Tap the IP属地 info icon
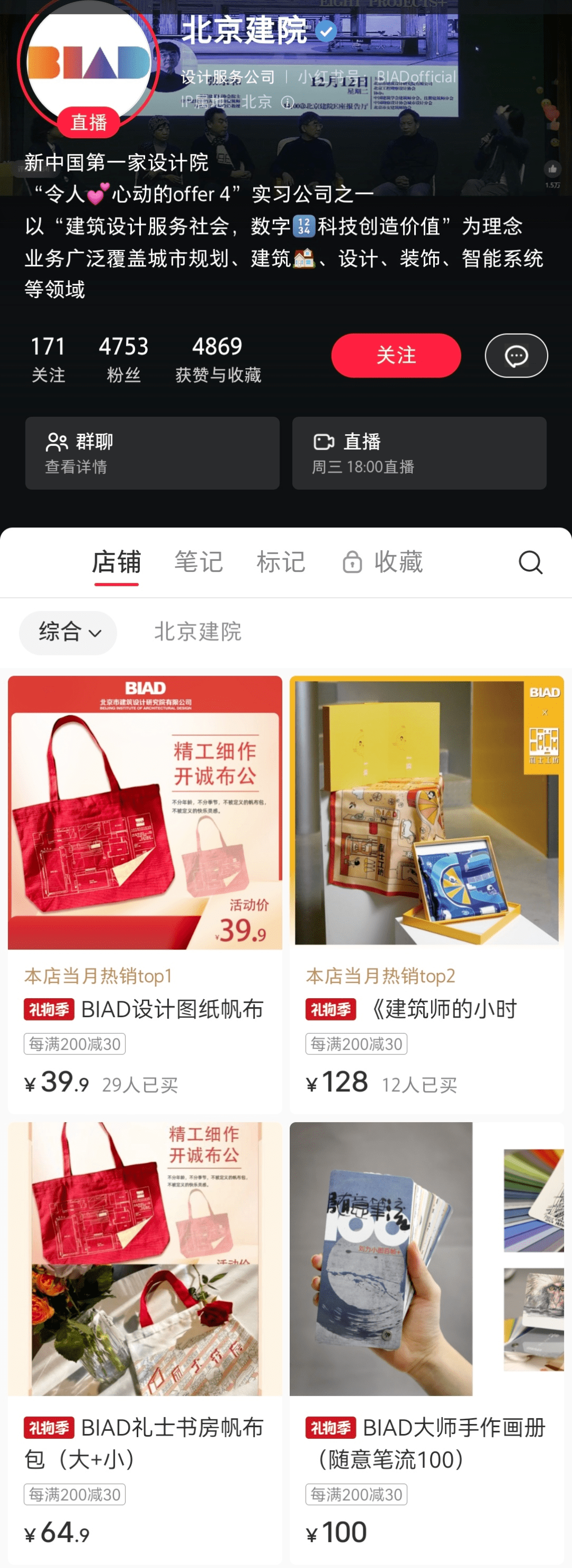 click(288, 102)
